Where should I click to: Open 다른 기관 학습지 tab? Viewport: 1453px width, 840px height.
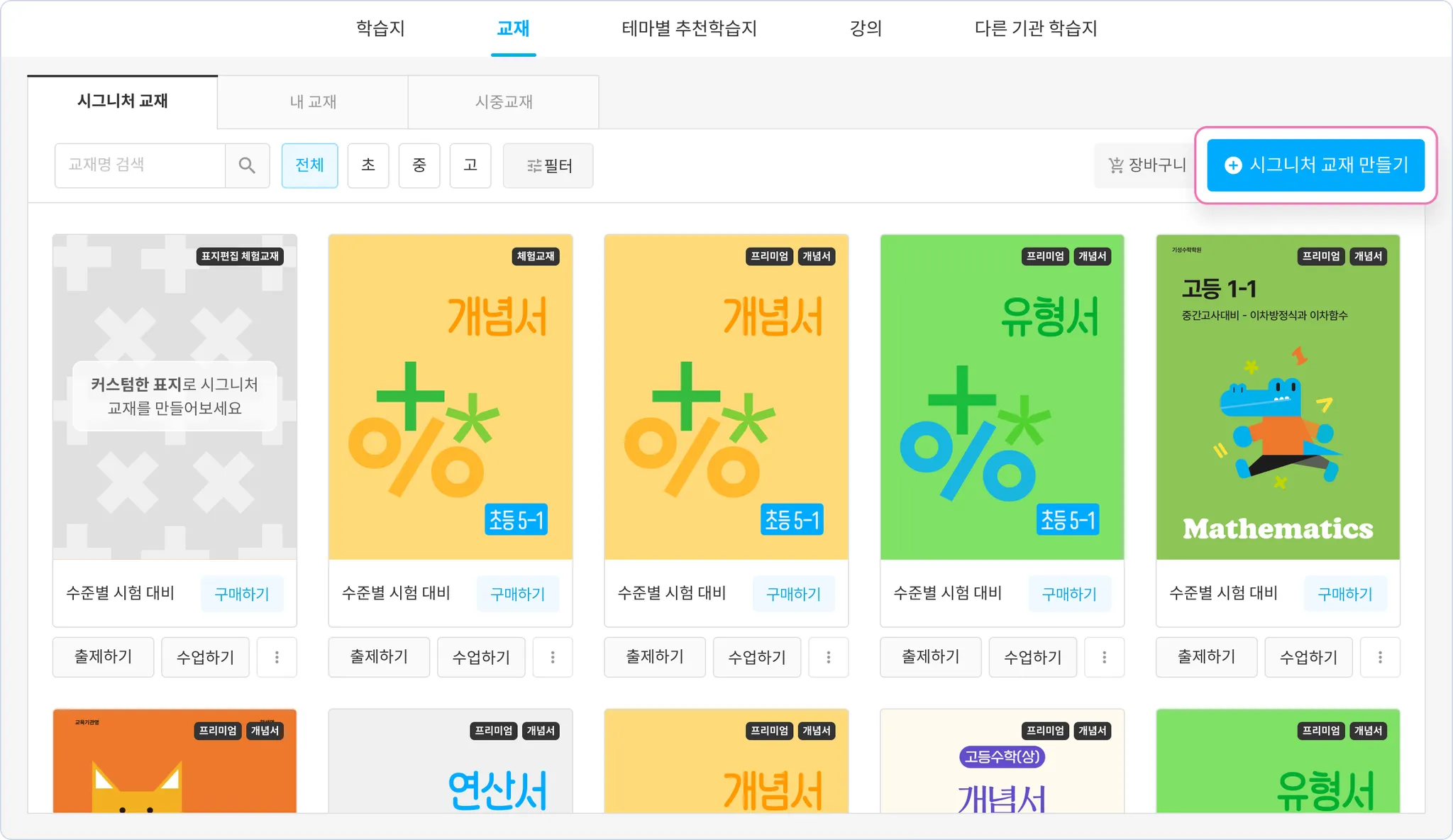(x=1035, y=28)
